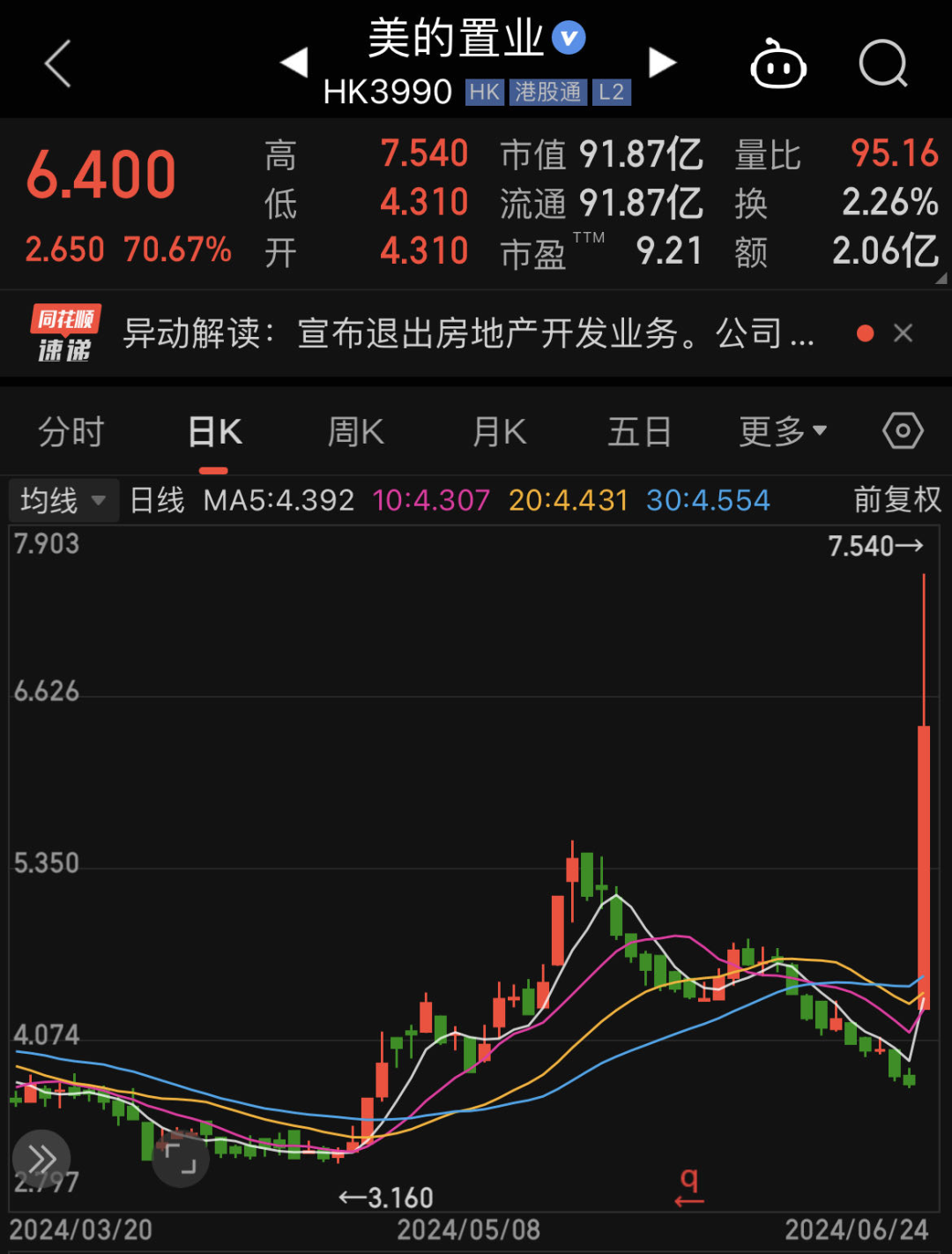Open the 异动解读 news banner
952x1254 pixels.
coord(467,334)
